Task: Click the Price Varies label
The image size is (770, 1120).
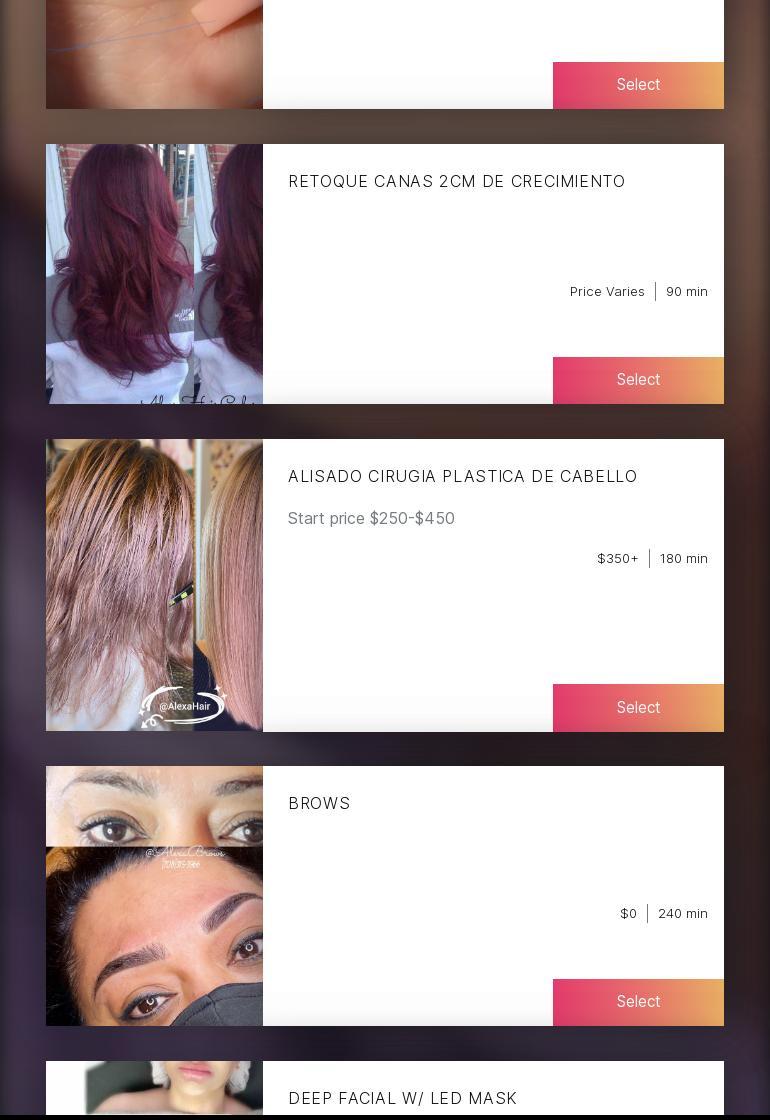Action: (x=607, y=291)
